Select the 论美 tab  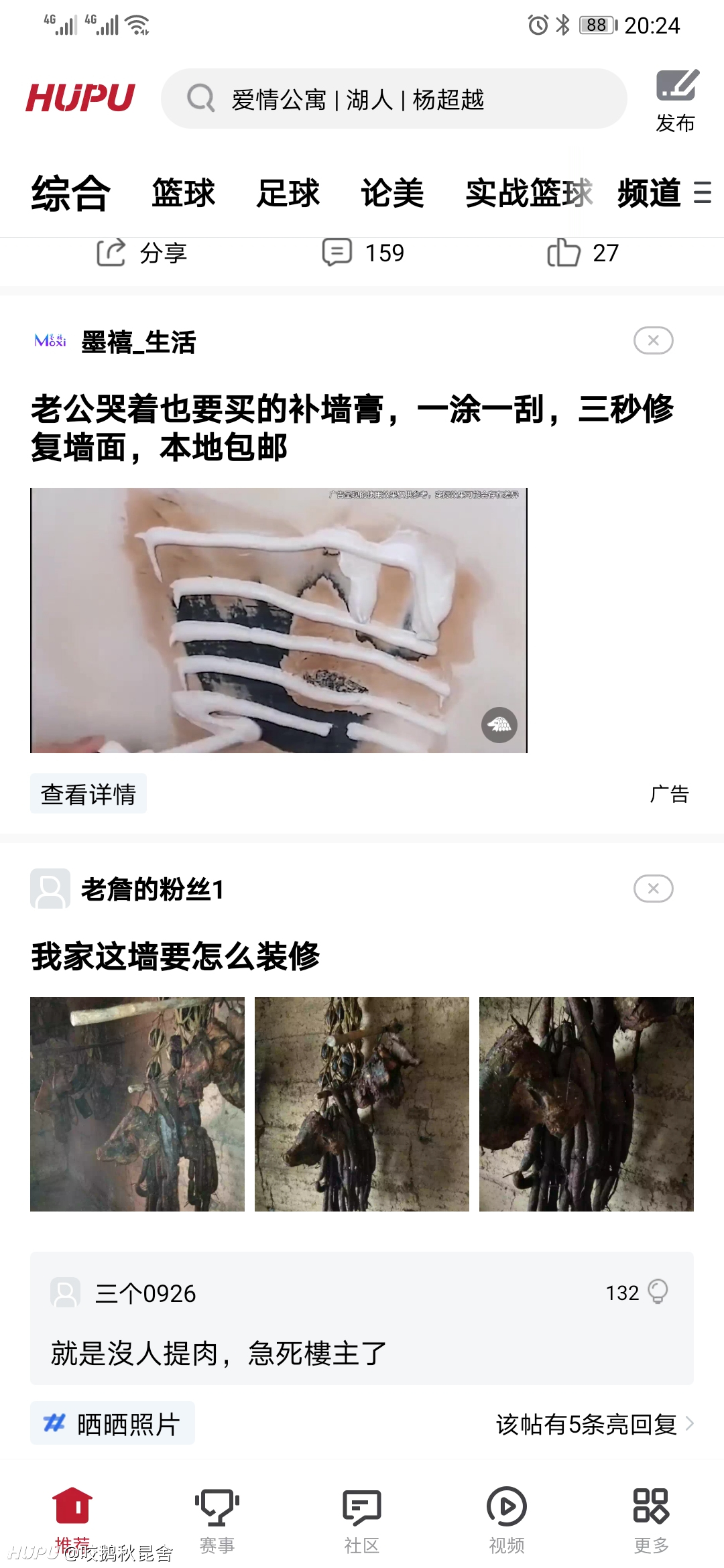393,193
